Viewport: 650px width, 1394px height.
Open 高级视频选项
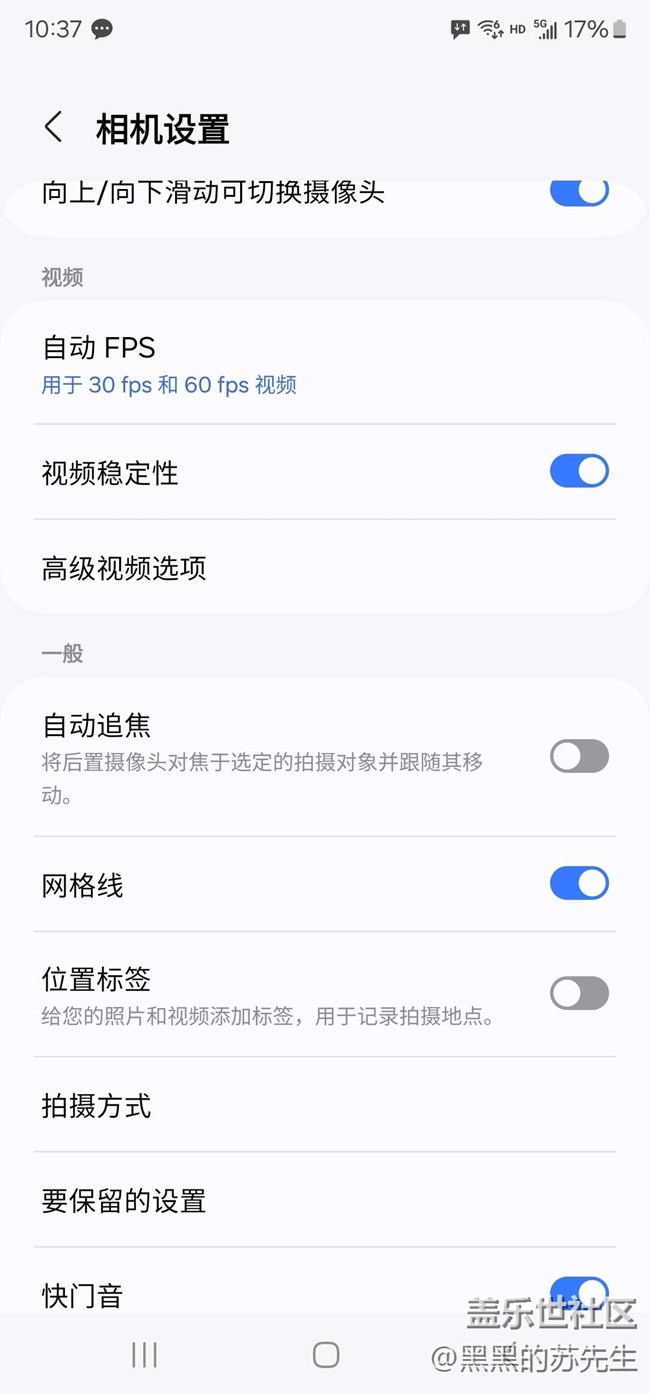pos(325,568)
